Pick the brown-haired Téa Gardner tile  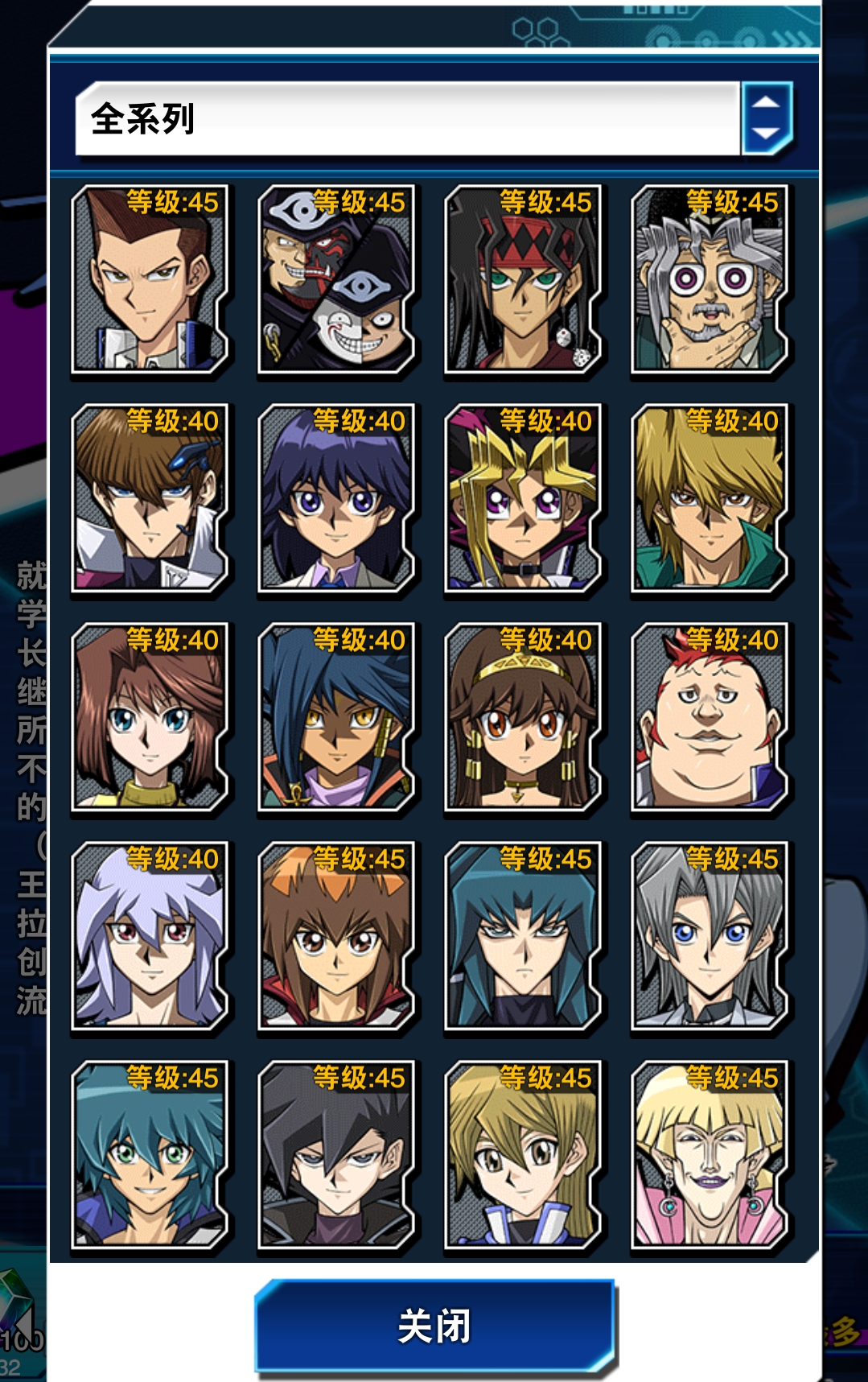tap(150, 718)
